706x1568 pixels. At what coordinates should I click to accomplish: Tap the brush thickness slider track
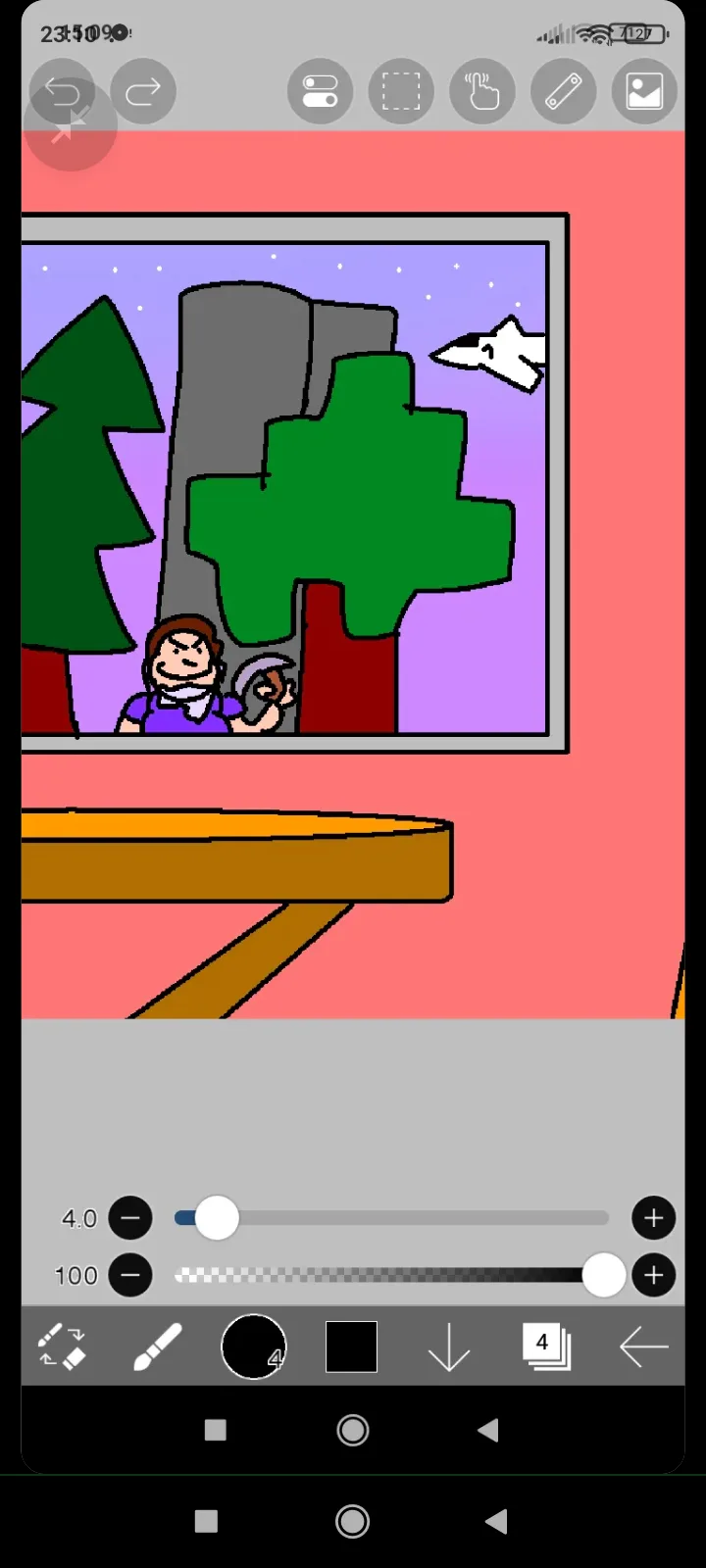pos(392,1218)
